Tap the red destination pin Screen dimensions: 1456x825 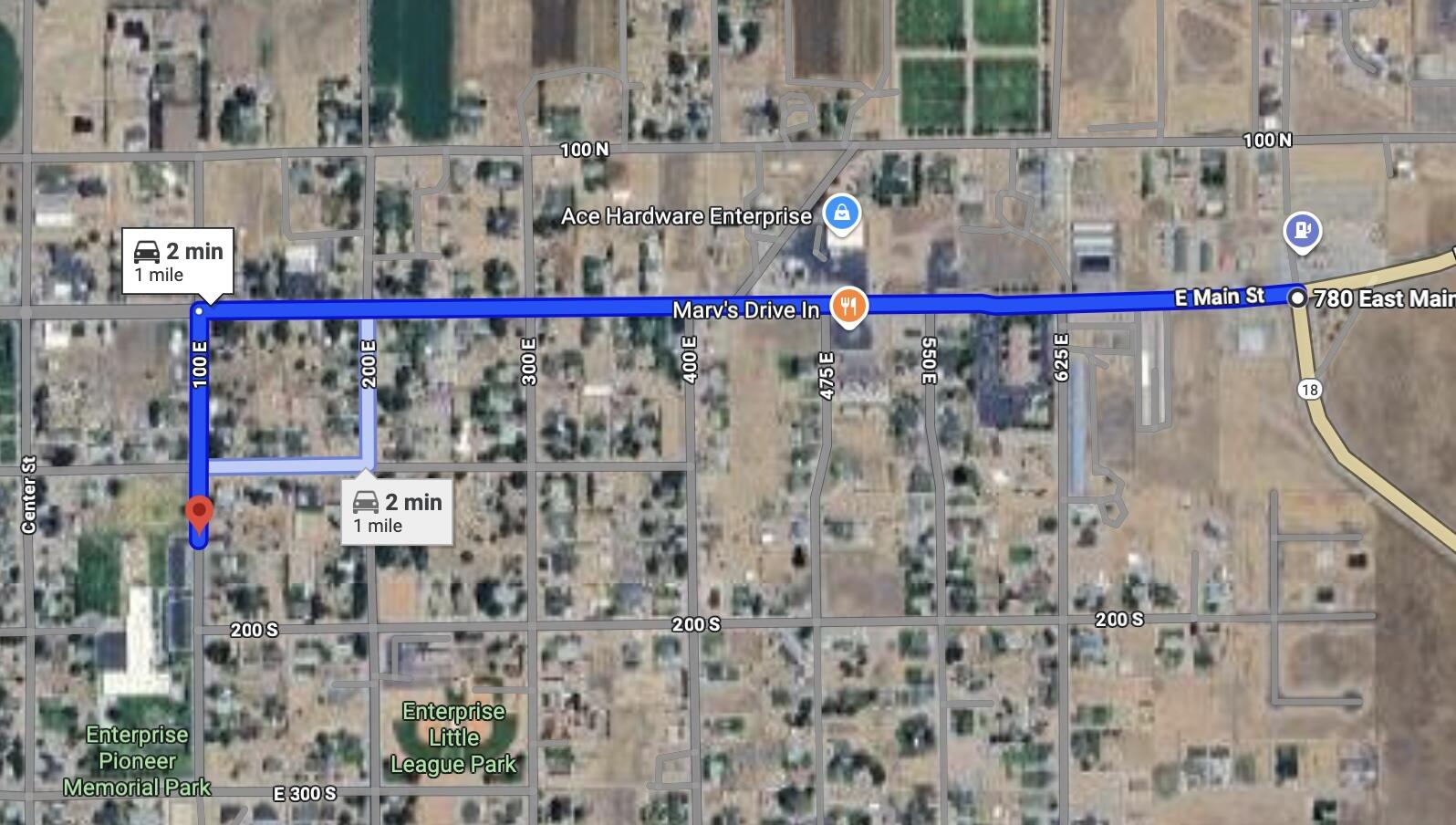(199, 514)
